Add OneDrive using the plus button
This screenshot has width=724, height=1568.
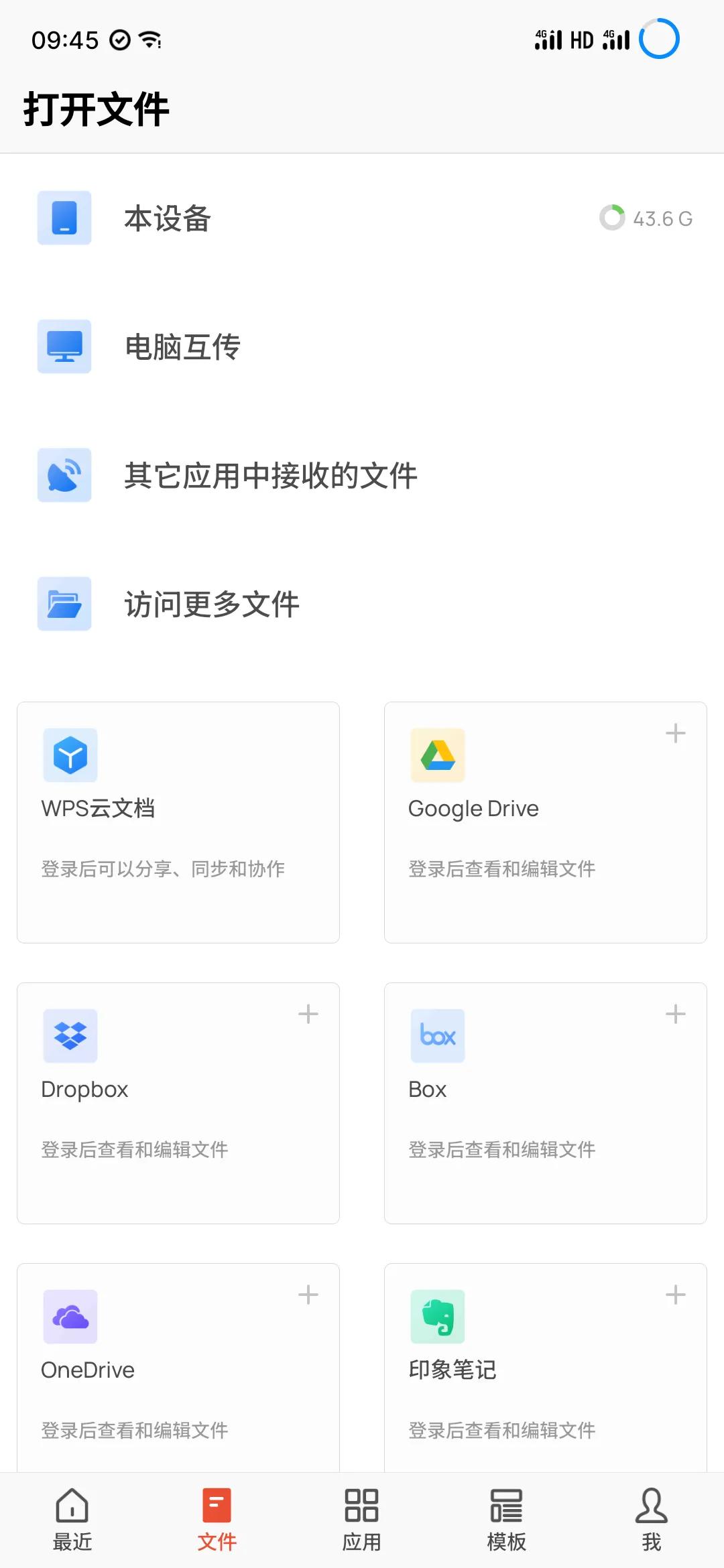309,1295
